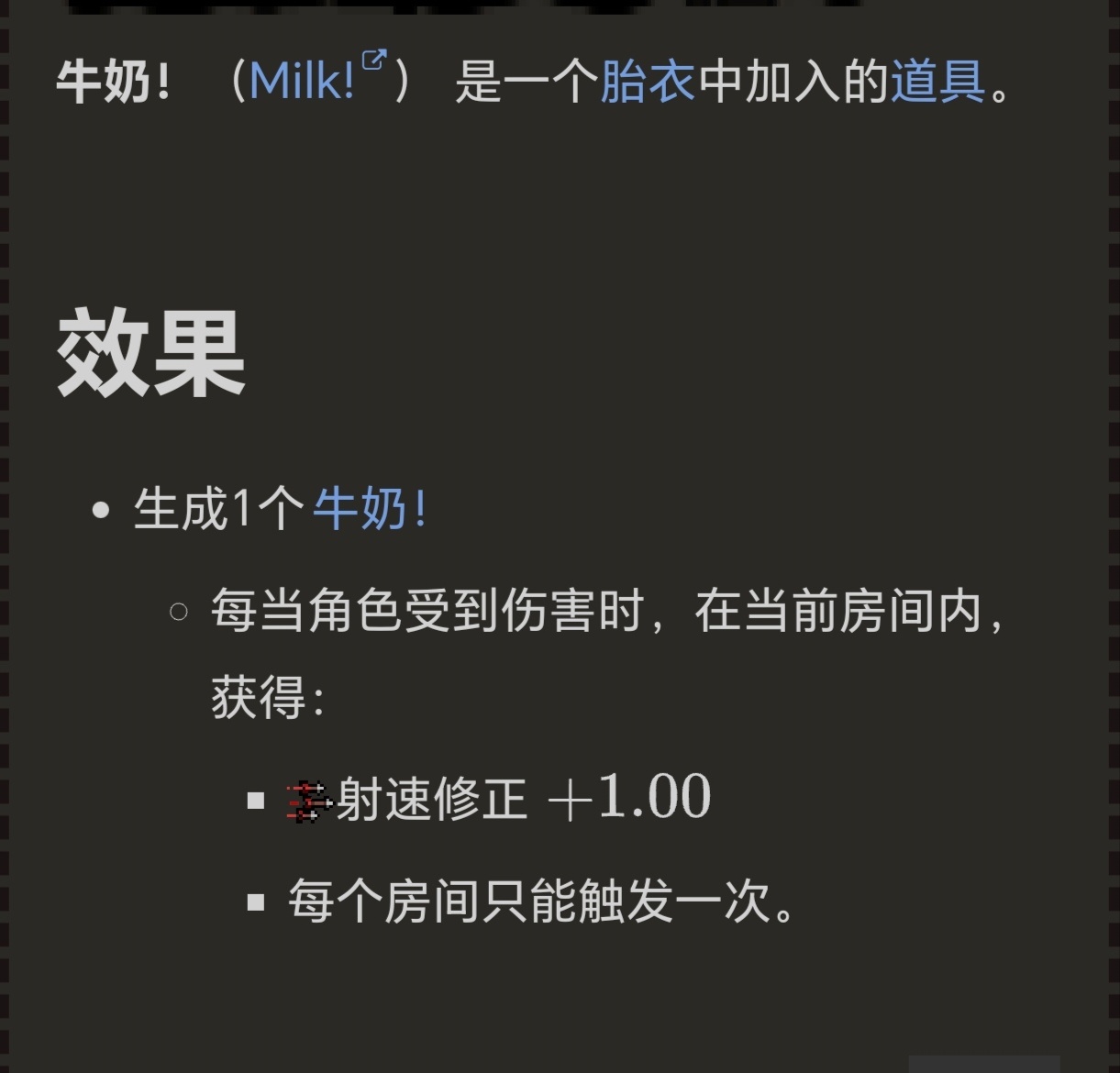1120x1073 pixels.
Task: Open the 道具 link
Action: click(937, 82)
